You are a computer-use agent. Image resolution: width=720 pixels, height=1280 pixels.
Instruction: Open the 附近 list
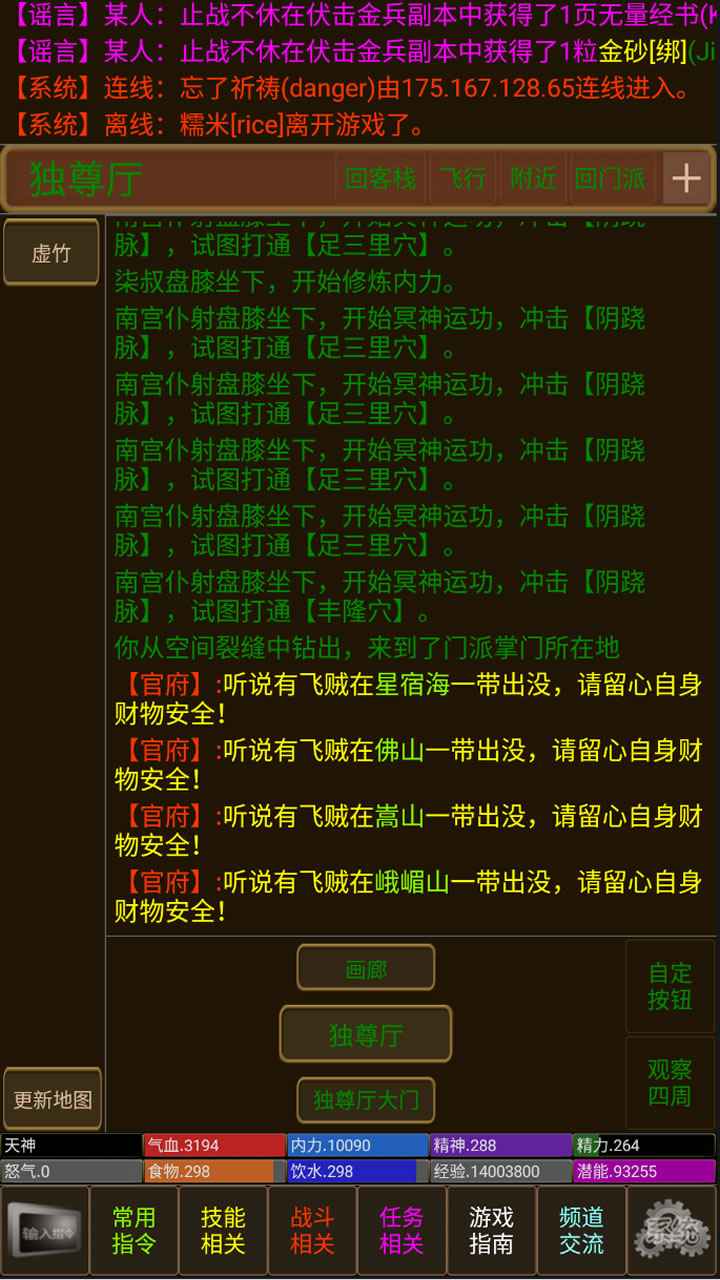(533, 179)
